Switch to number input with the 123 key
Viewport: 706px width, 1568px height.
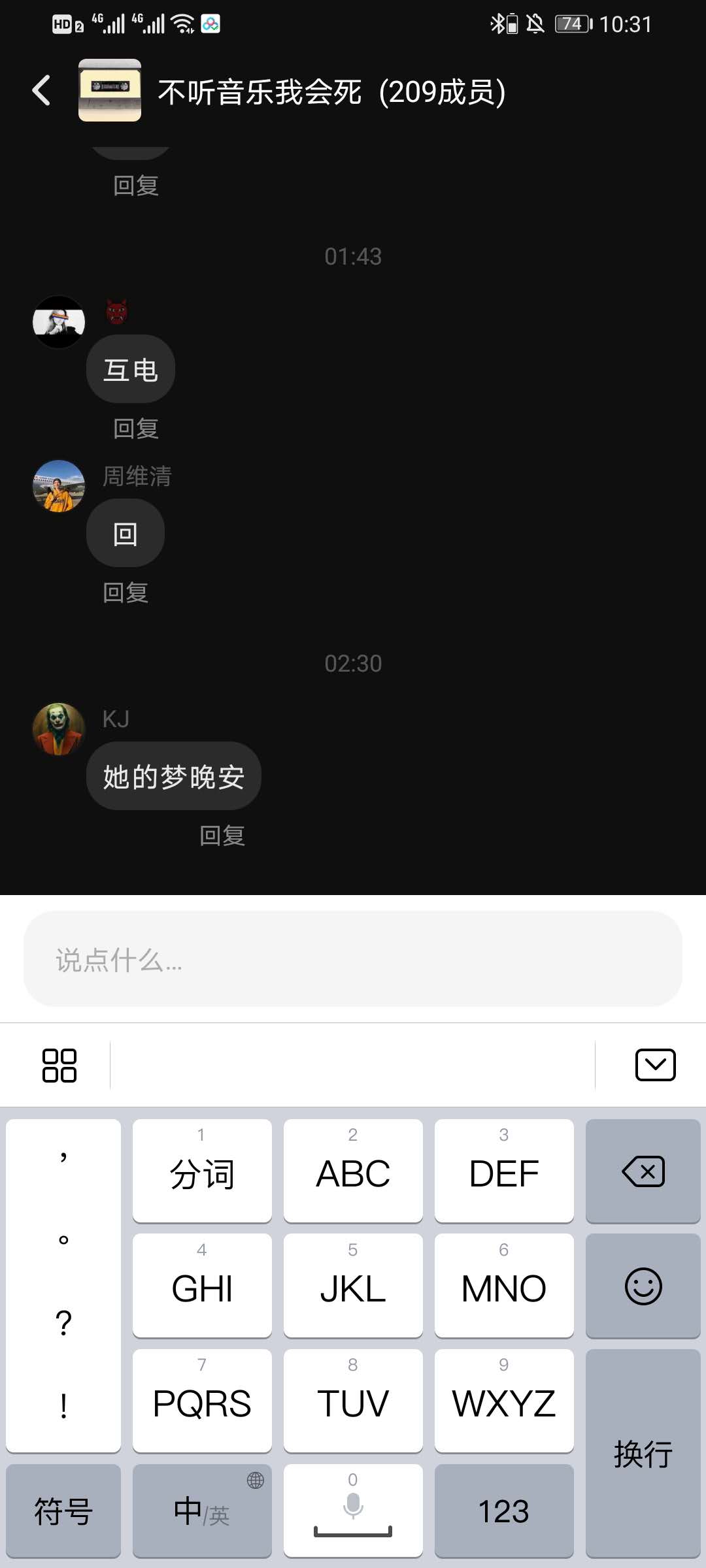coord(504,1511)
